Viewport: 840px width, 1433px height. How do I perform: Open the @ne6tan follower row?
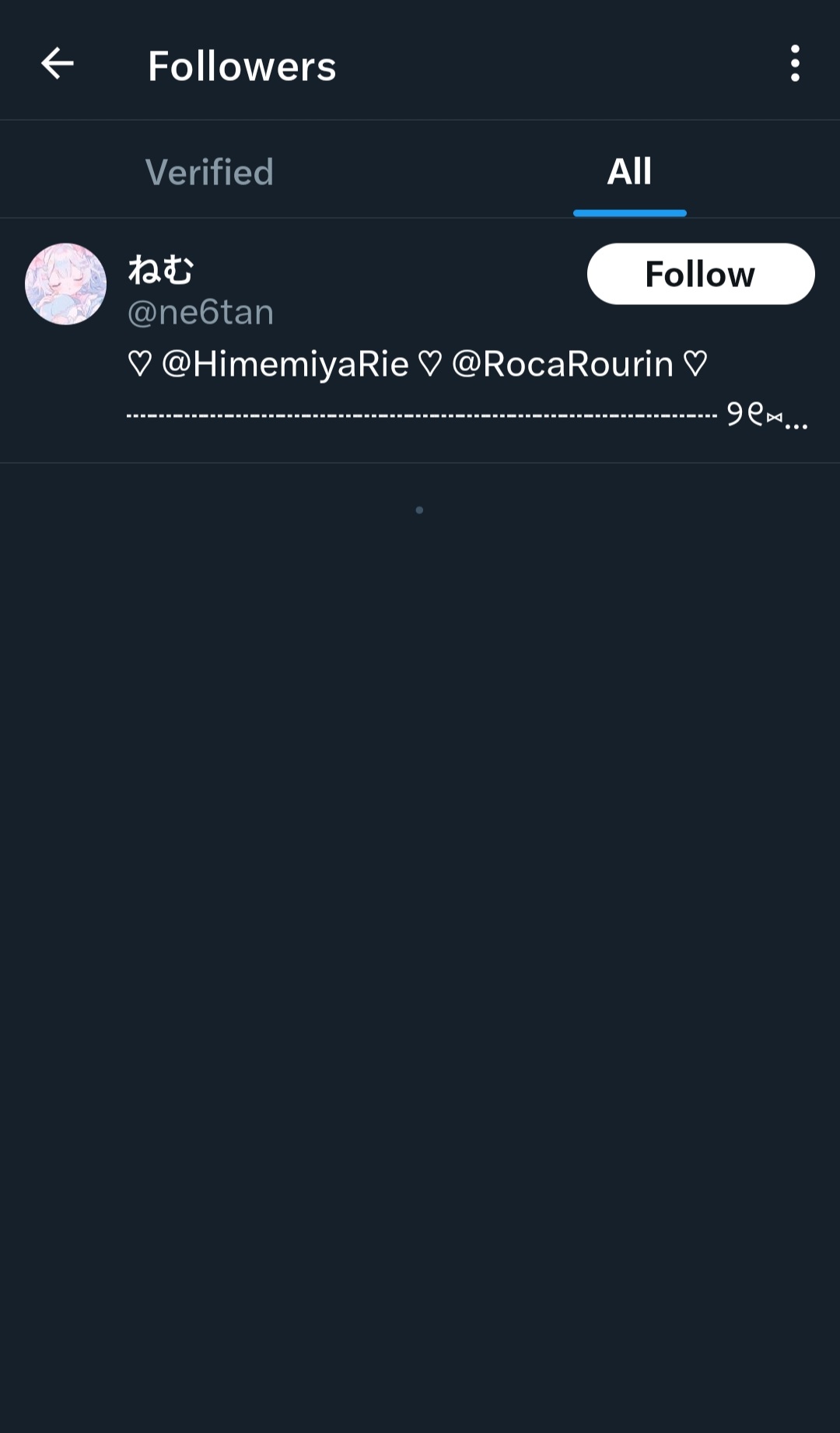[420, 341]
